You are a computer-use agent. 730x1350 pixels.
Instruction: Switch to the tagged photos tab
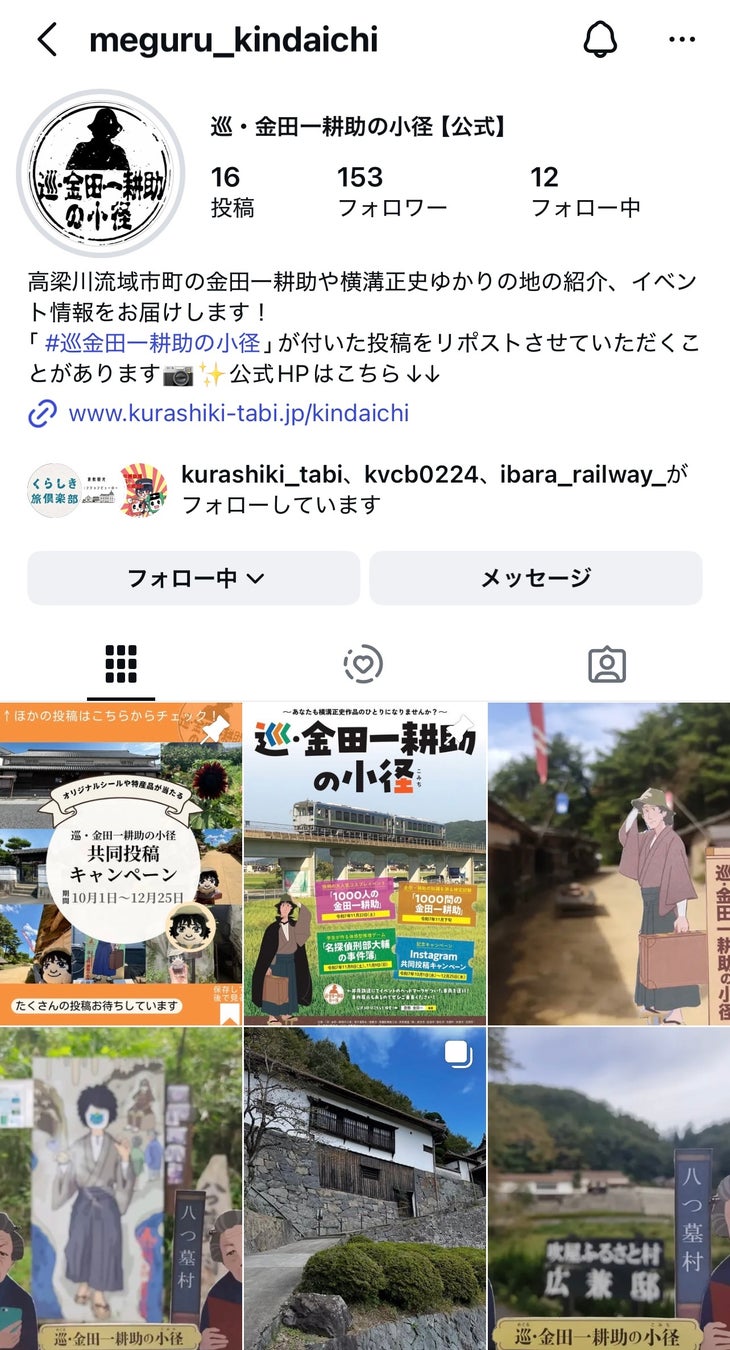tap(607, 664)
